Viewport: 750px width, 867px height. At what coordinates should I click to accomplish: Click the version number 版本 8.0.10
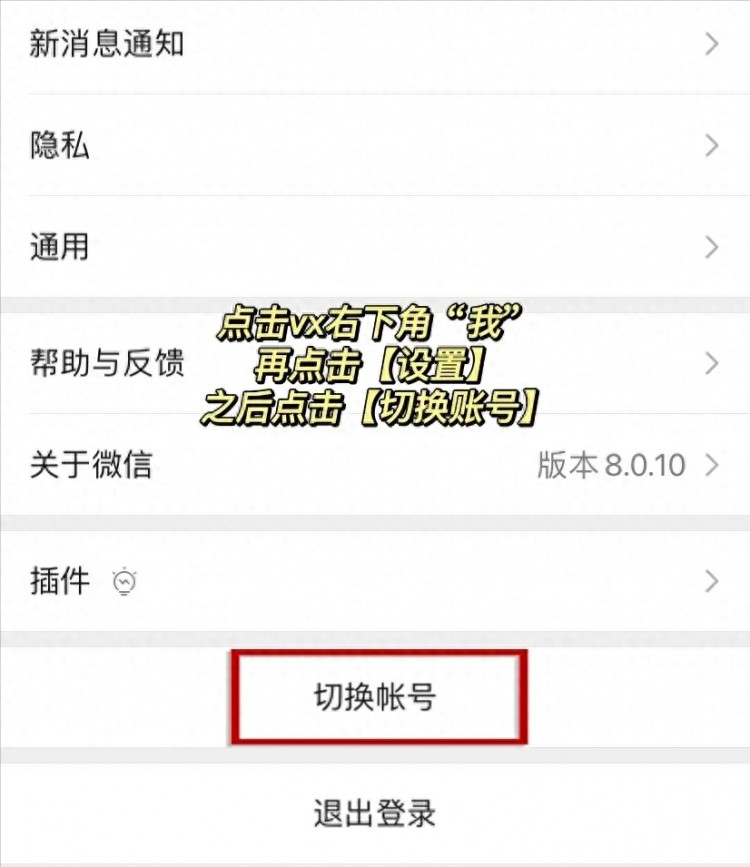tap(610, 464)
